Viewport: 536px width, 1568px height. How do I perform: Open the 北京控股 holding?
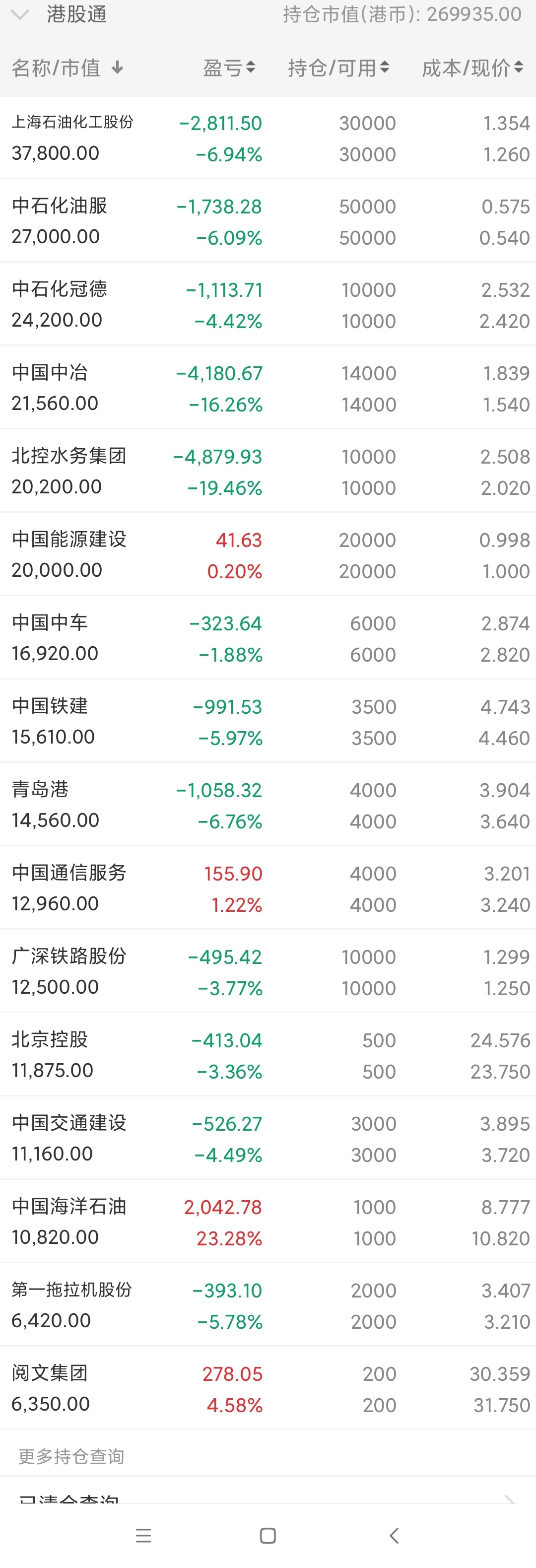point(268,1055)
